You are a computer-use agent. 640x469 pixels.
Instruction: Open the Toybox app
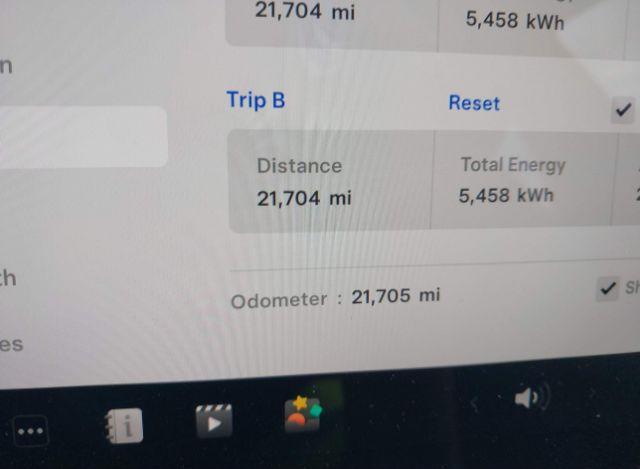tap(302, 415)
